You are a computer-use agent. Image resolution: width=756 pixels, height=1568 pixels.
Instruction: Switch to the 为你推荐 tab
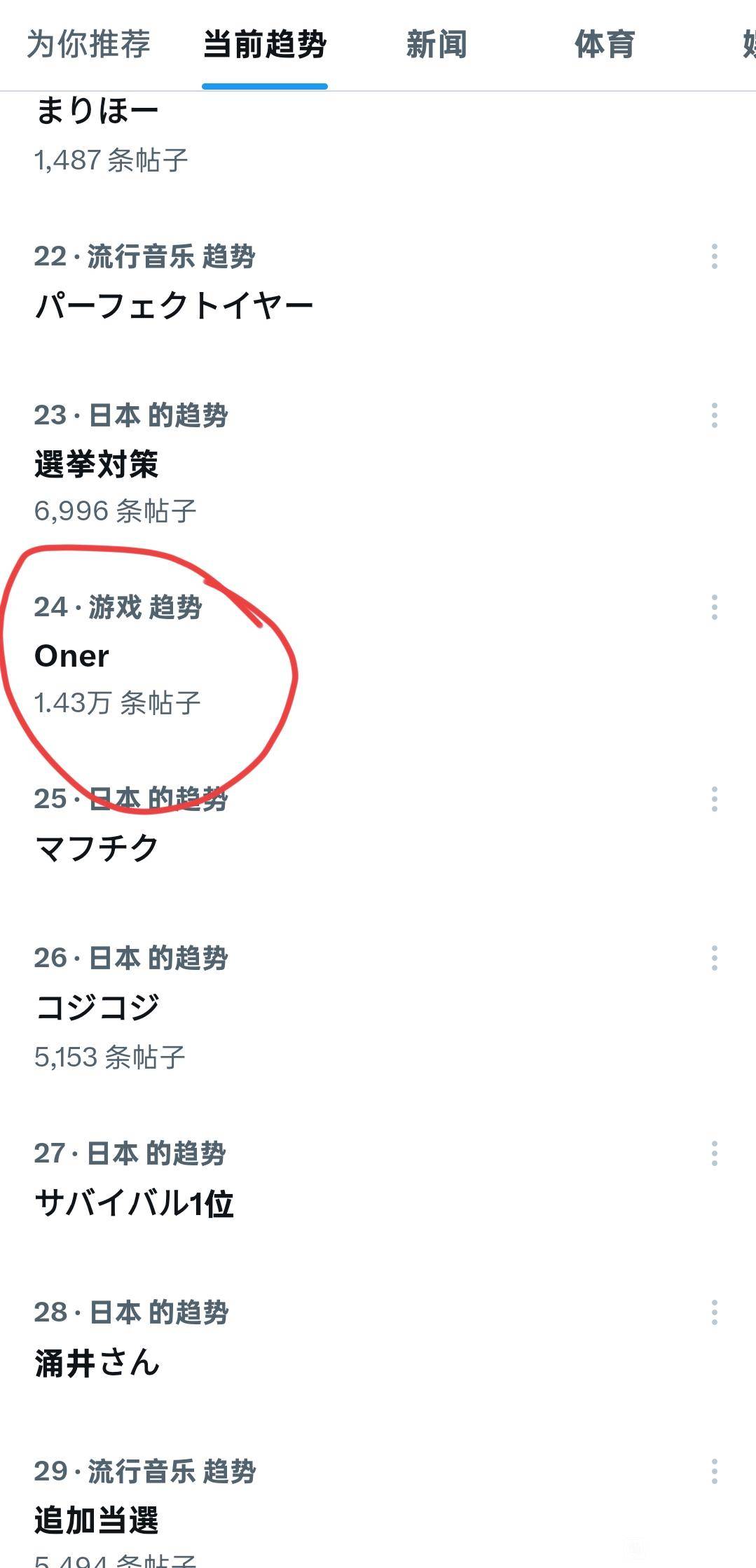coord(88,45)
